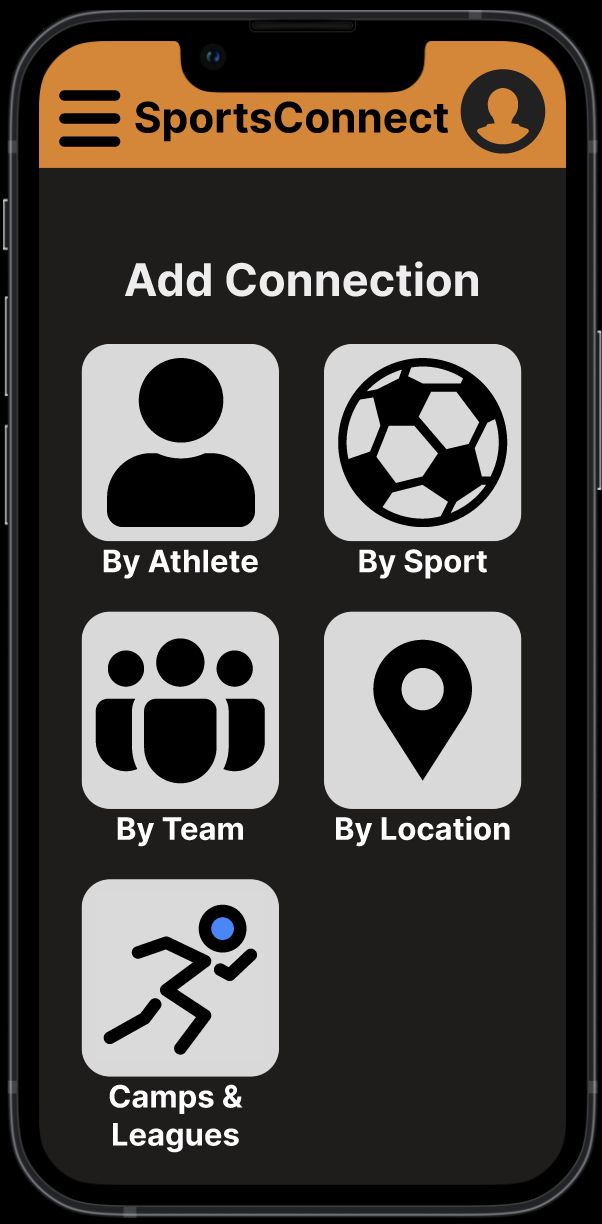Open Camps & Leagues tile

click(x=180, y=977)
